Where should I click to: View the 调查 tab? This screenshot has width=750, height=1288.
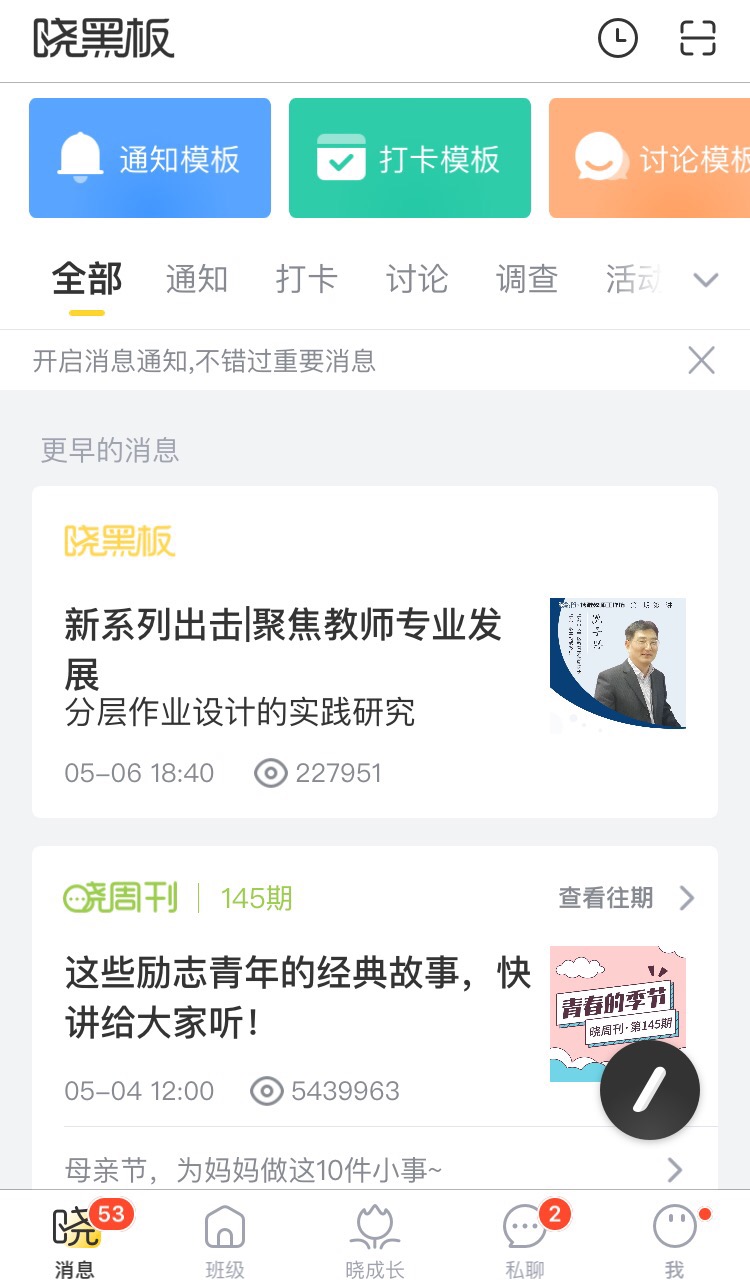pyautogui.click(x=526, y=279)
